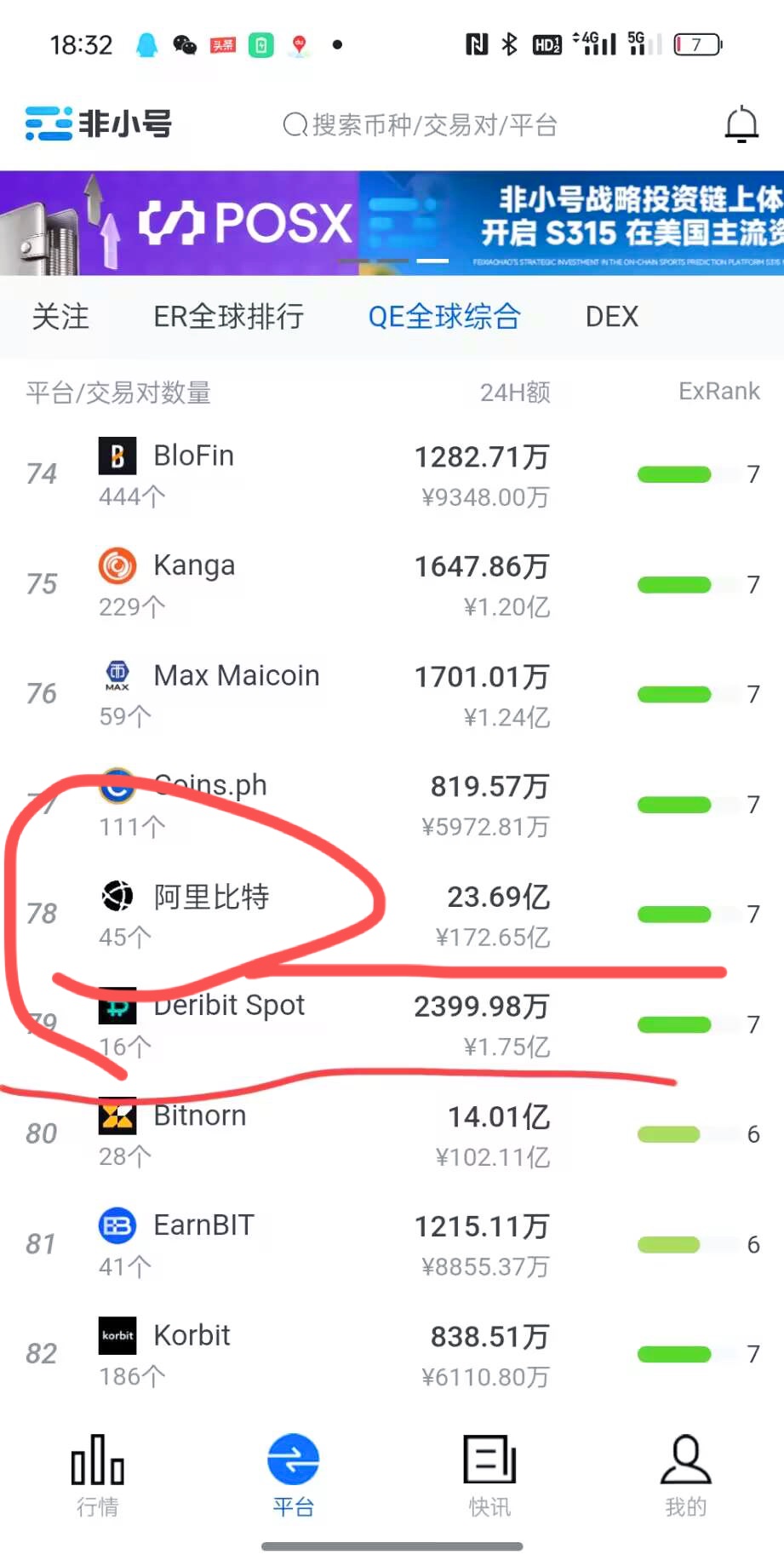Open the 我的 profile tab
This screenshot has width=784, height=1566.
pos(686,1476)
